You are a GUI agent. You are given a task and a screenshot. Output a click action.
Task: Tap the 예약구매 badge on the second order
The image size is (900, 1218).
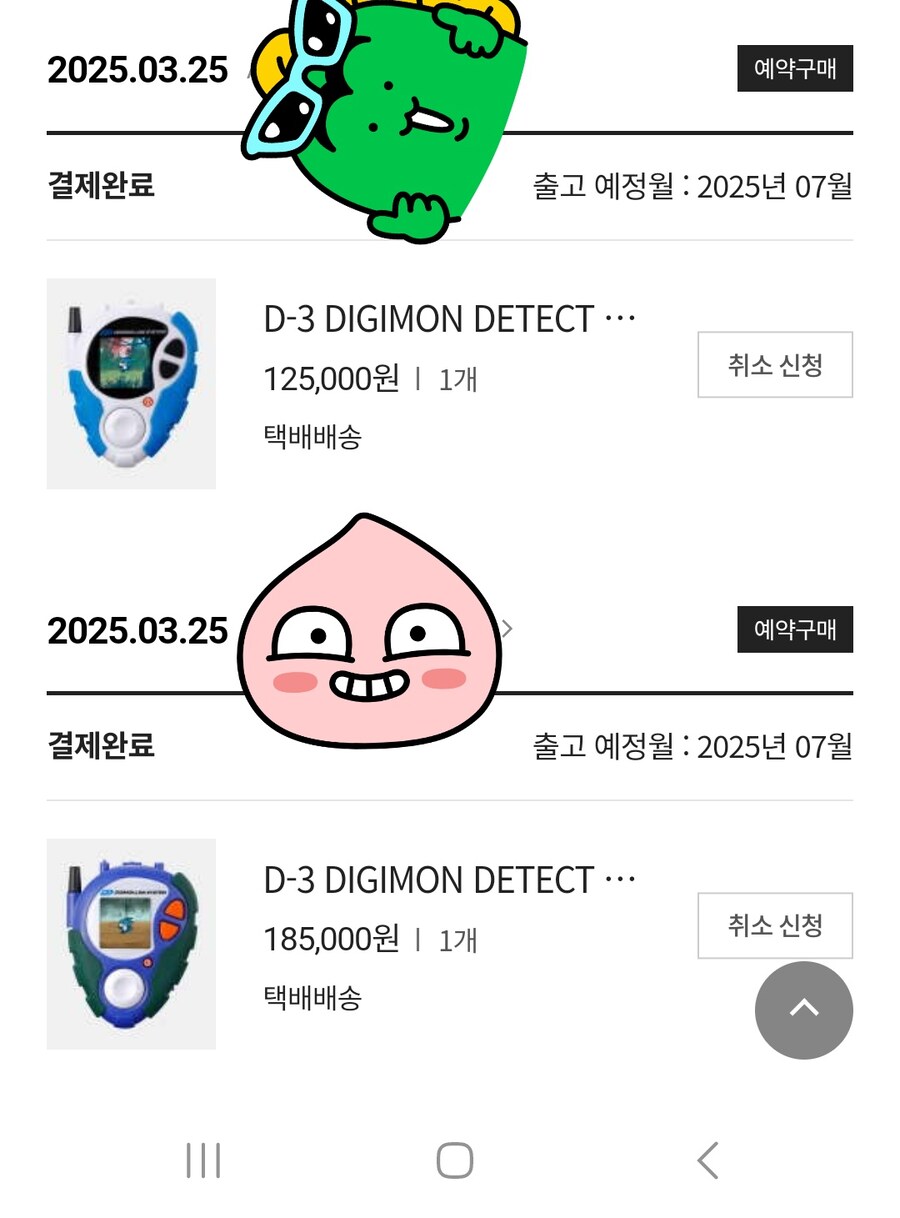[x=795, y=629]
